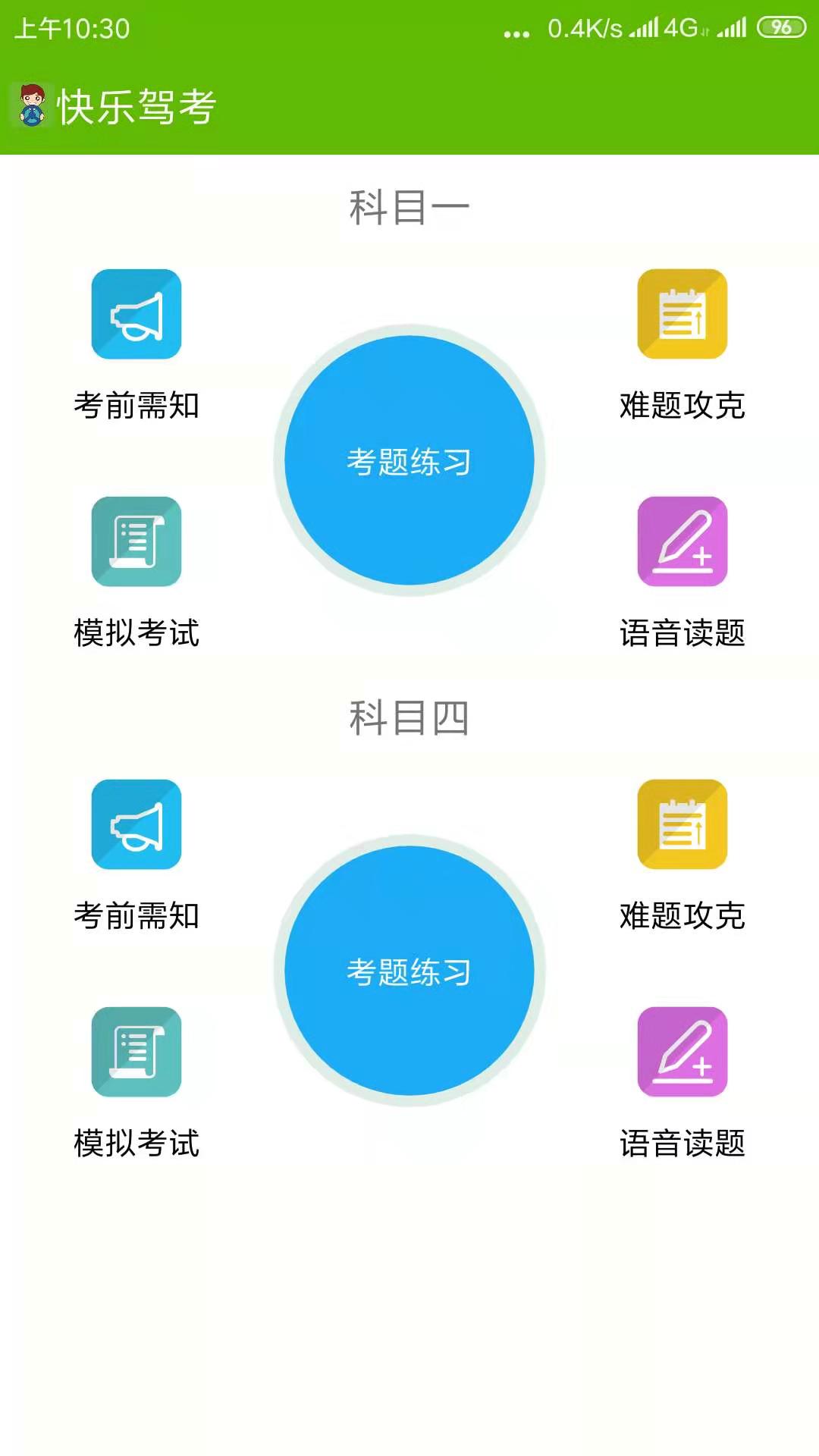Viewport: 819px width, 1456px height.
Task: Click the 快乐驾考 app logo in title bar
Action: [x=32, y=106]
